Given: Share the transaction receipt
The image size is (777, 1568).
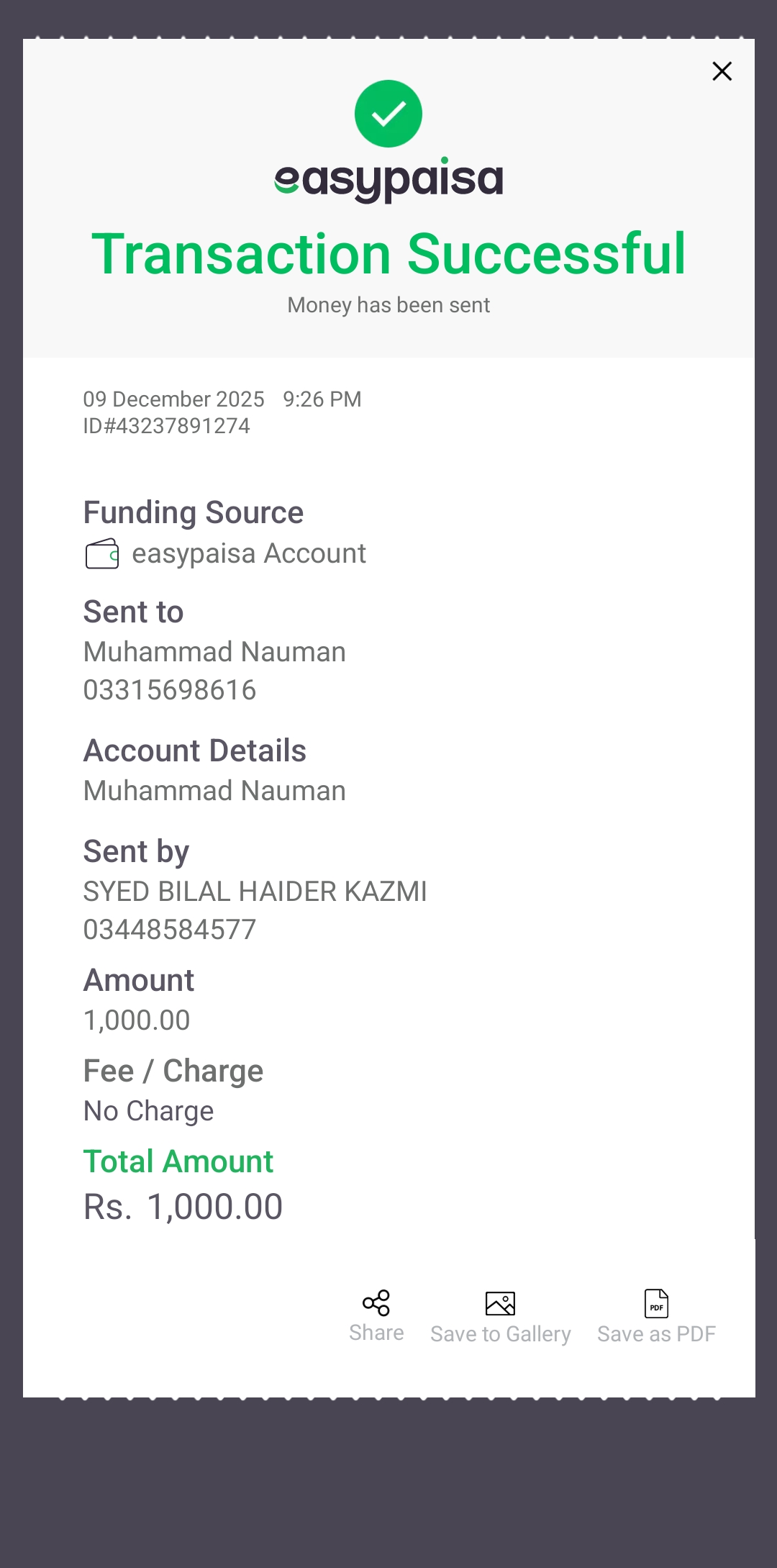Looking at the screenshot, I should tap(376, 1315).
